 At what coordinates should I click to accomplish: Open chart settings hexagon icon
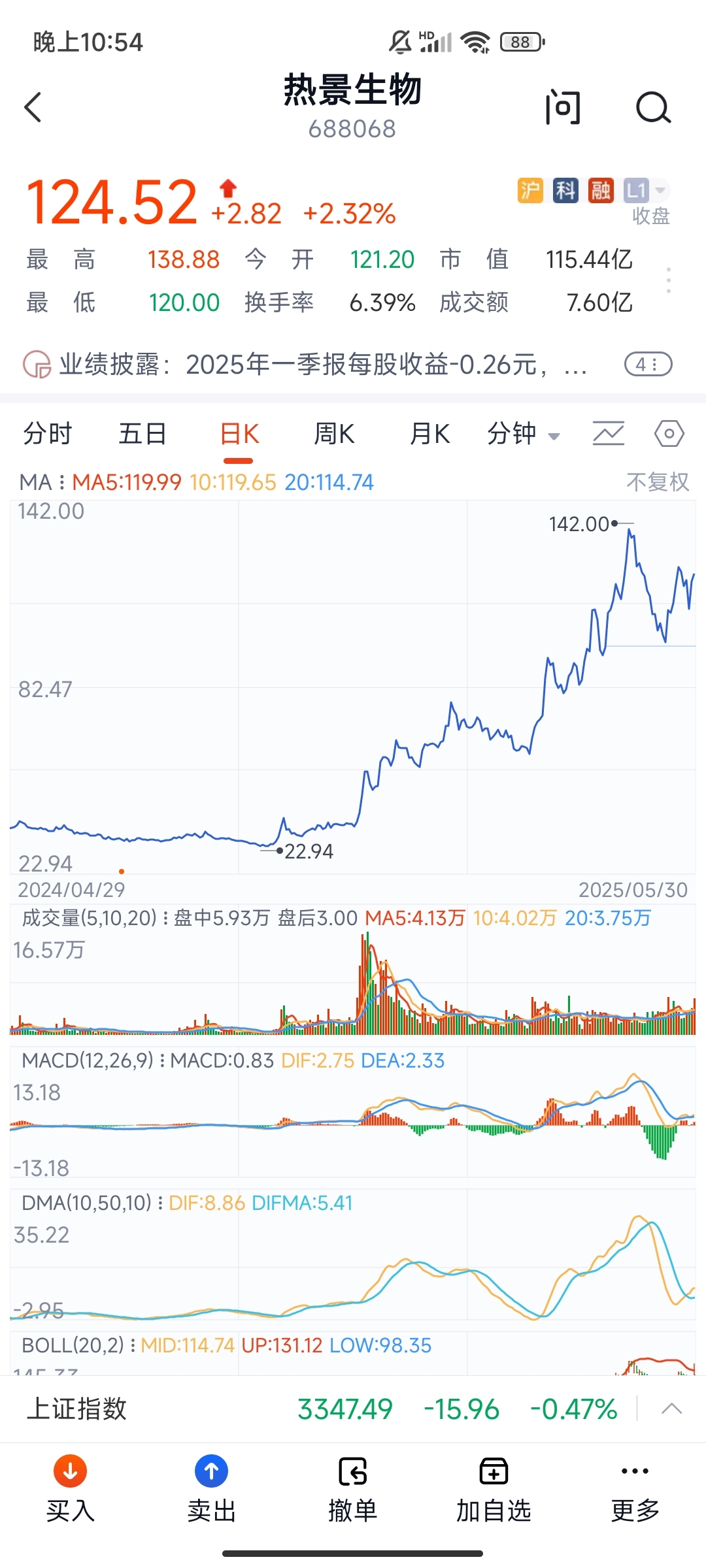click(669, 434)
